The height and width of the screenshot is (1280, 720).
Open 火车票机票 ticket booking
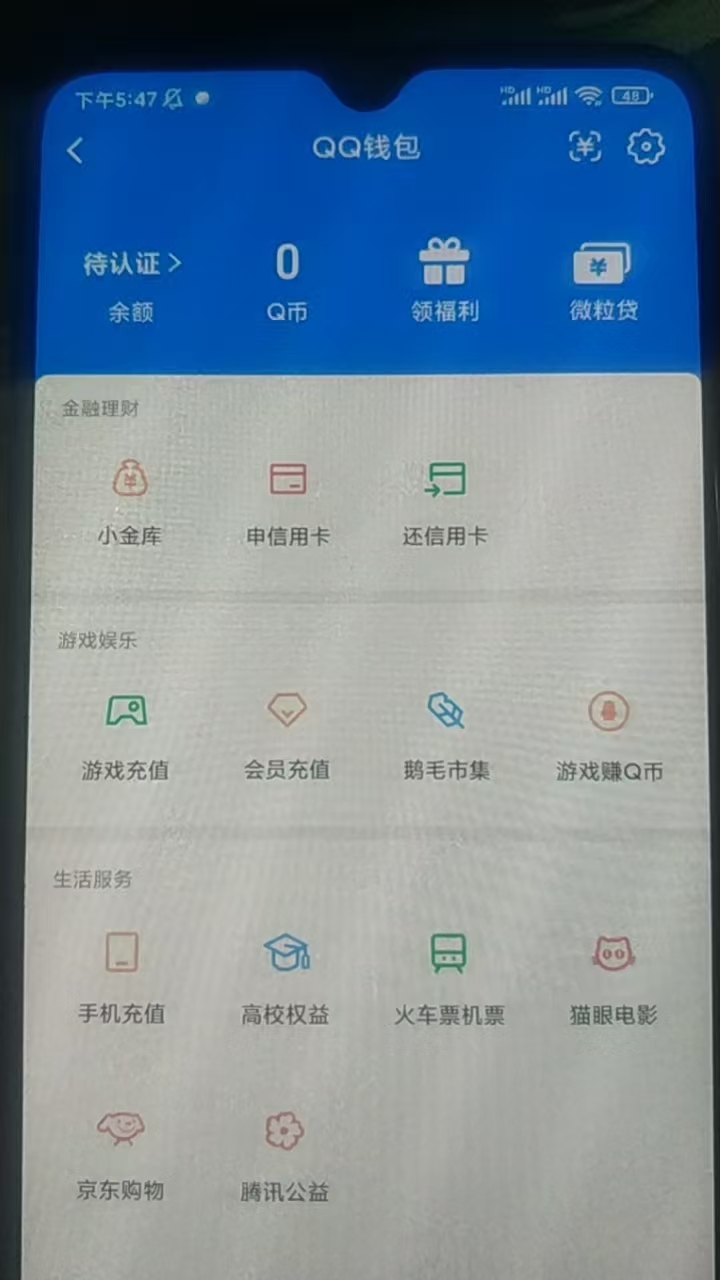pyautogui.click(x=448, y=975)
